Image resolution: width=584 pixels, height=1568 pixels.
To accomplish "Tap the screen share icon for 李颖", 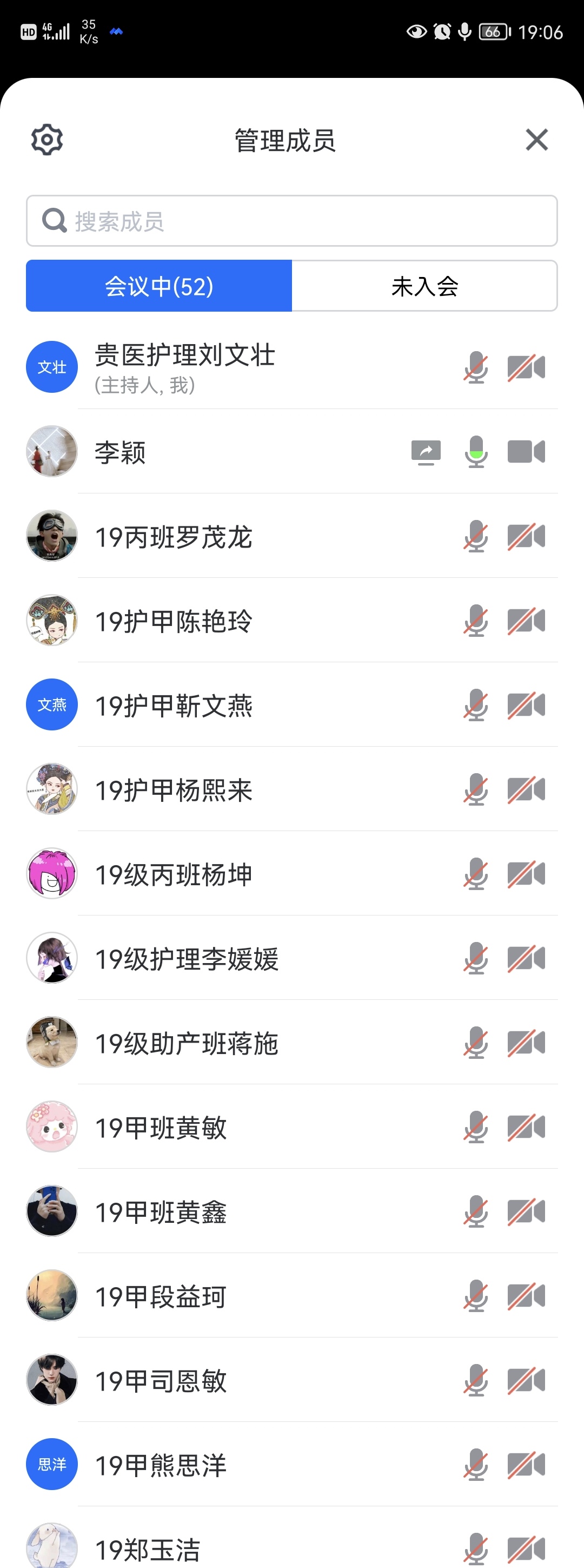I will (426, 452).
